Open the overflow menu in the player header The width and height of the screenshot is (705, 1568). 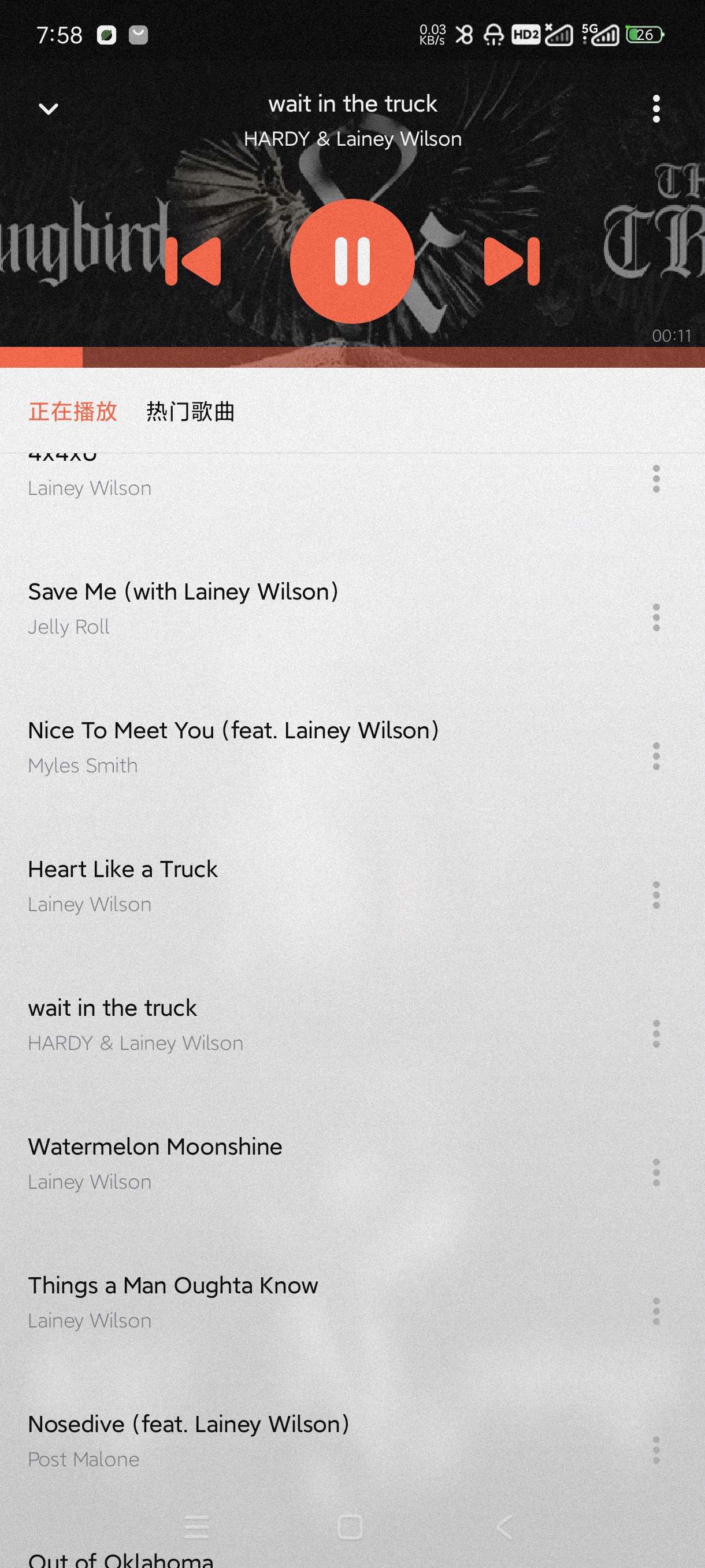tap(656, 109)
